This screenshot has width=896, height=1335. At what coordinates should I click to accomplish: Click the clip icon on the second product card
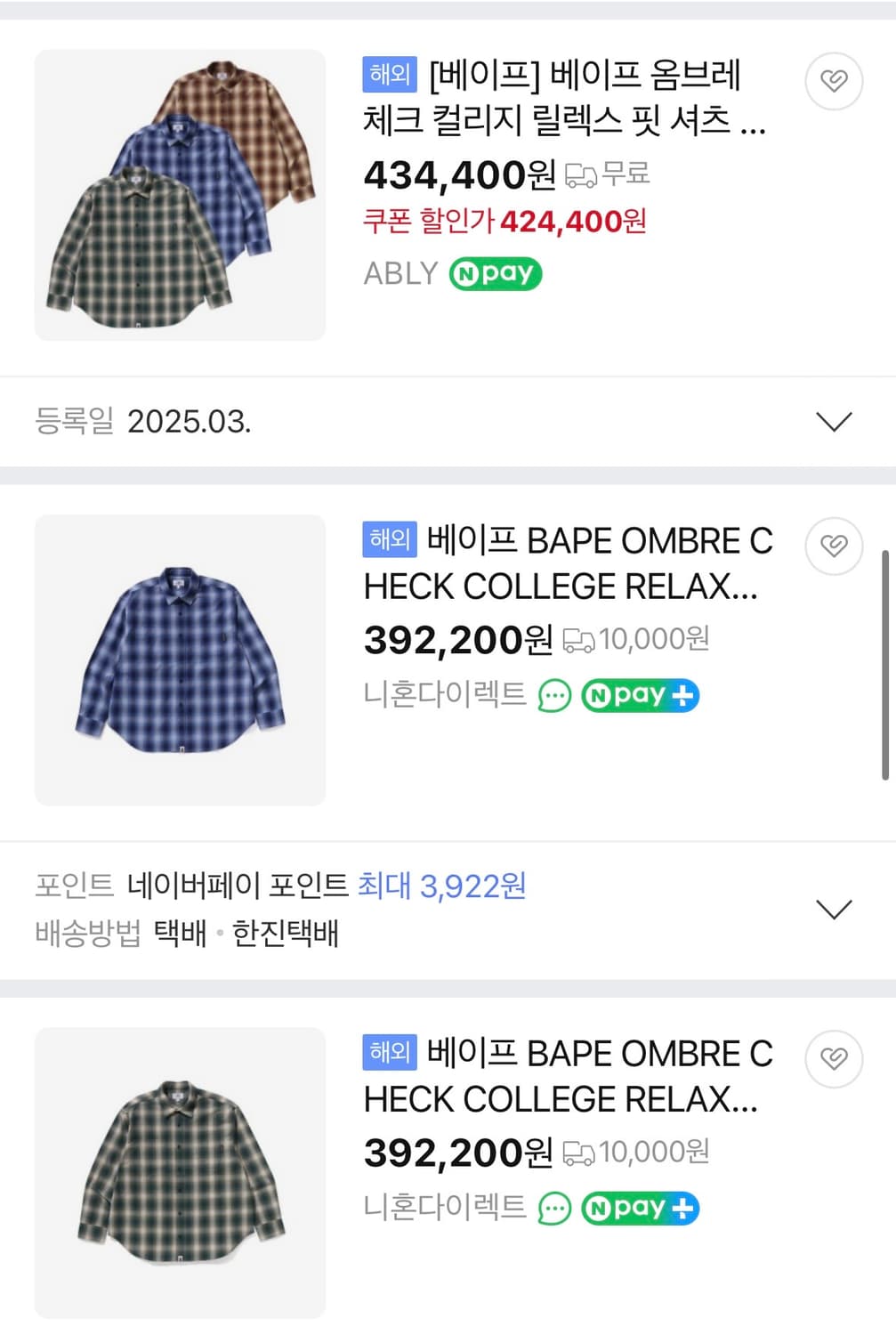[834, 546]
